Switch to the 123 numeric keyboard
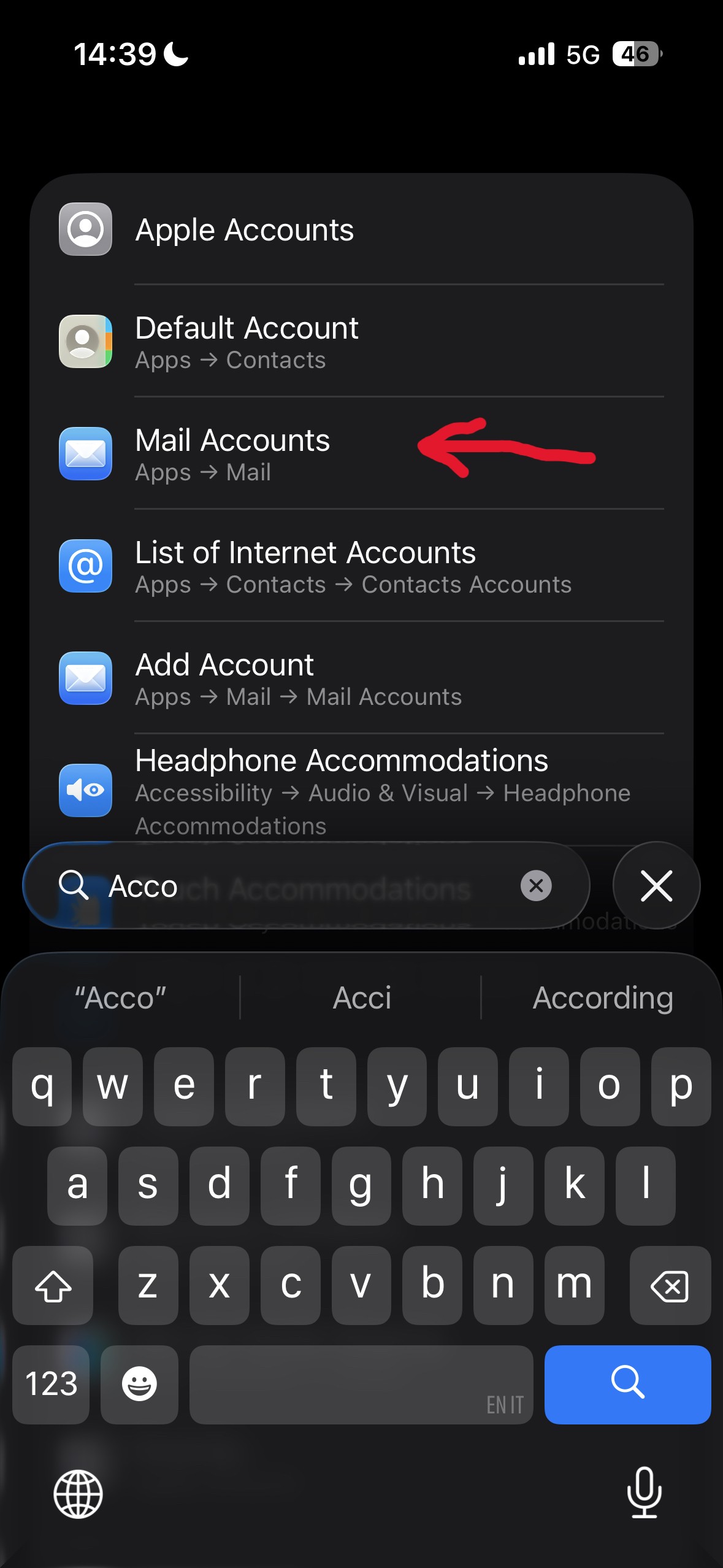 tap(52, 1384)
